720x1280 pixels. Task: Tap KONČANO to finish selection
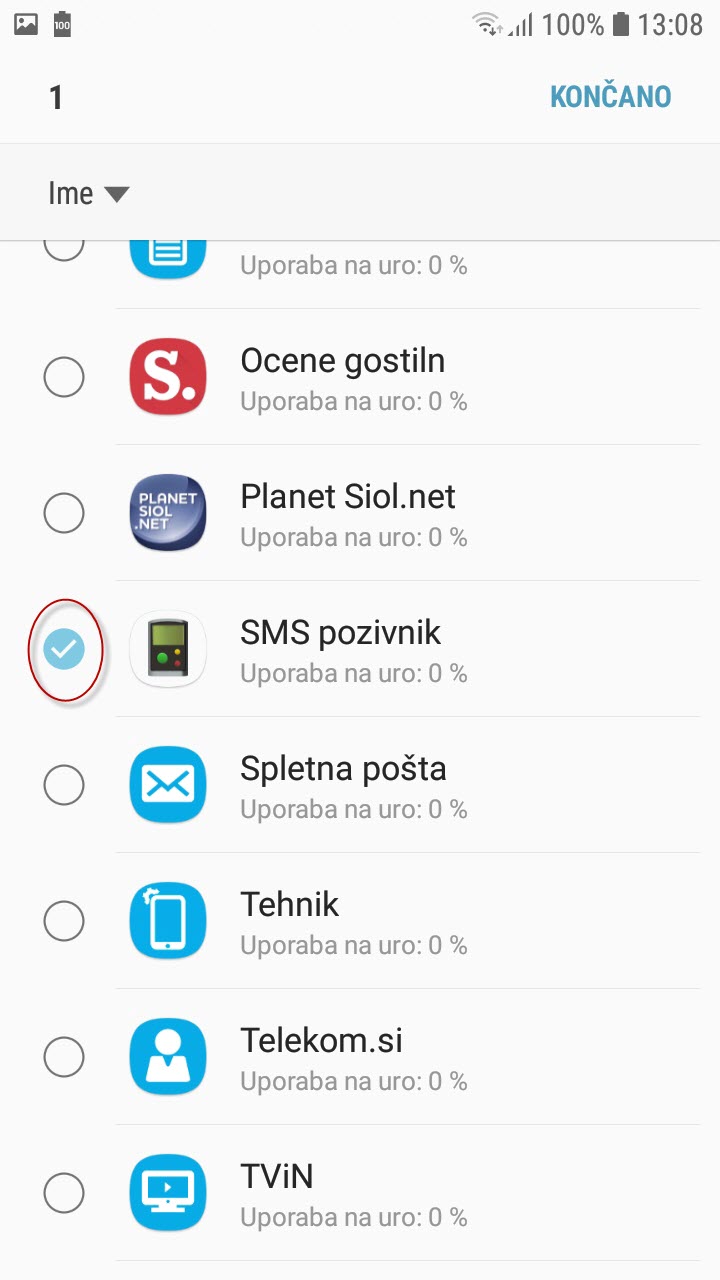pyautogui.click(x=610, y=97)
